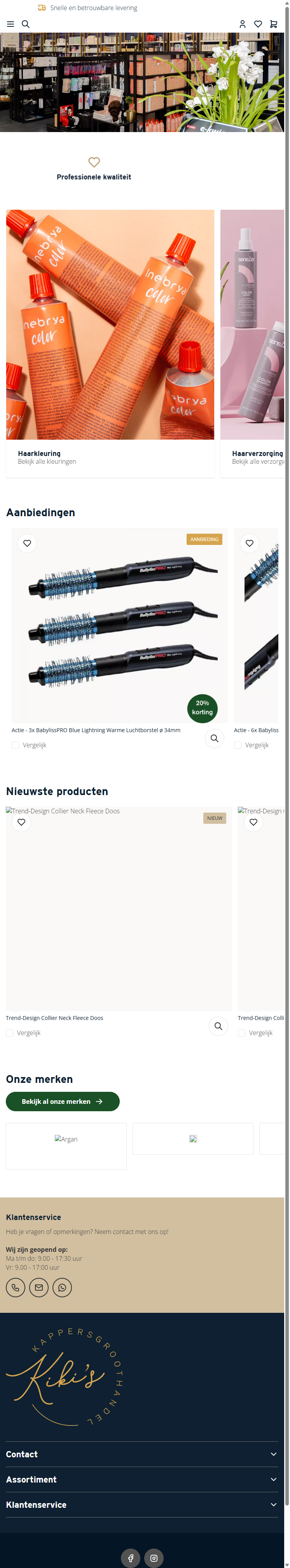The image size is (290, 1568).
Task: Quick view Trend-Design Collier Neck Fleece Doos
Action: 218,1026
